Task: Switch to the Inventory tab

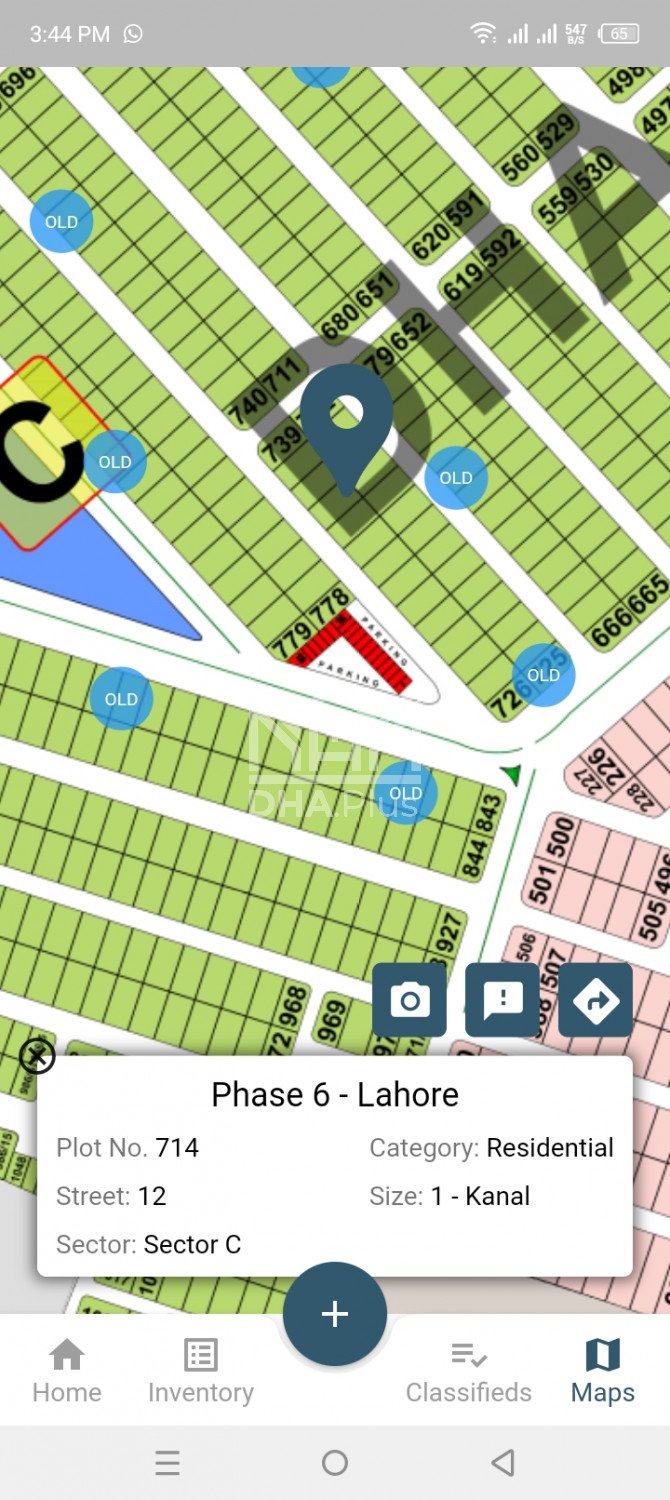Action: [201, 1372]
